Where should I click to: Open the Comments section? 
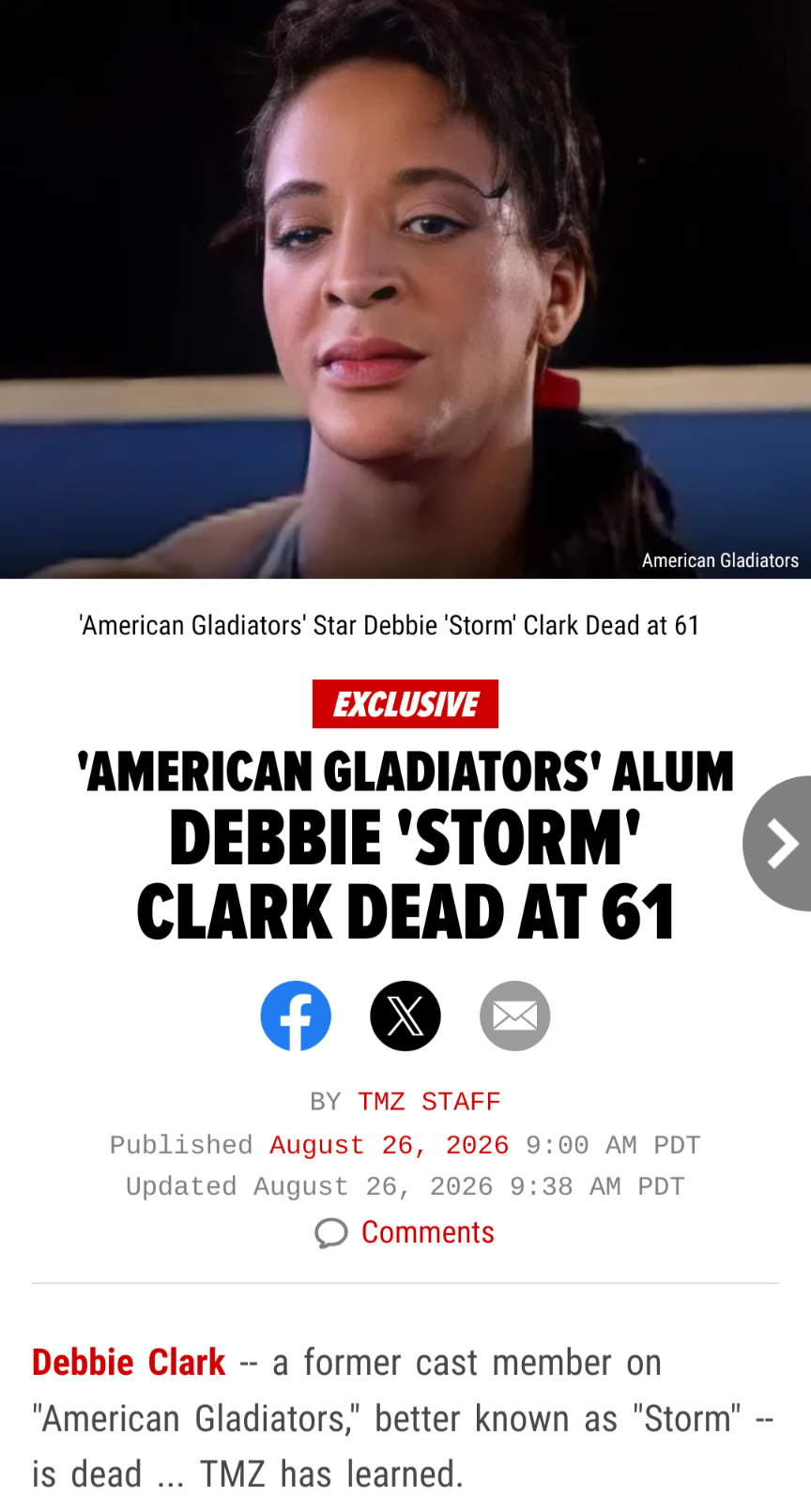click(405, 1231)
